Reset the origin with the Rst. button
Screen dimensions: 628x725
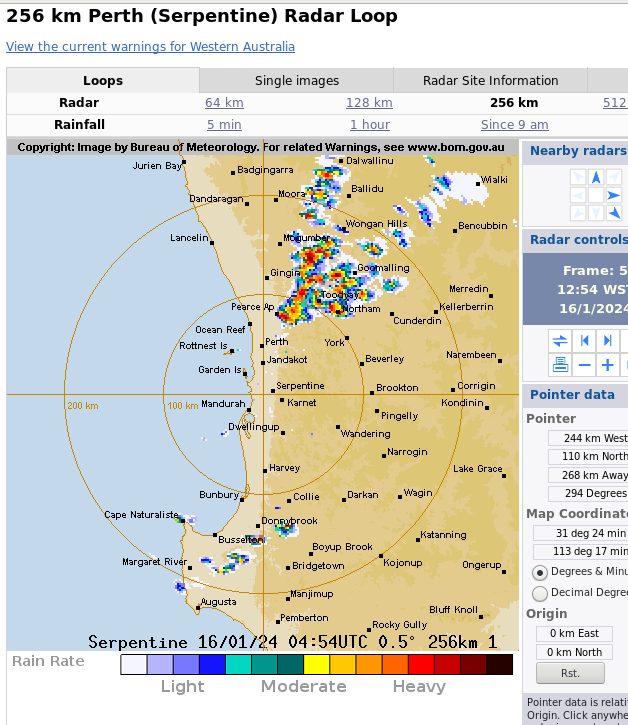coord(569,673)
